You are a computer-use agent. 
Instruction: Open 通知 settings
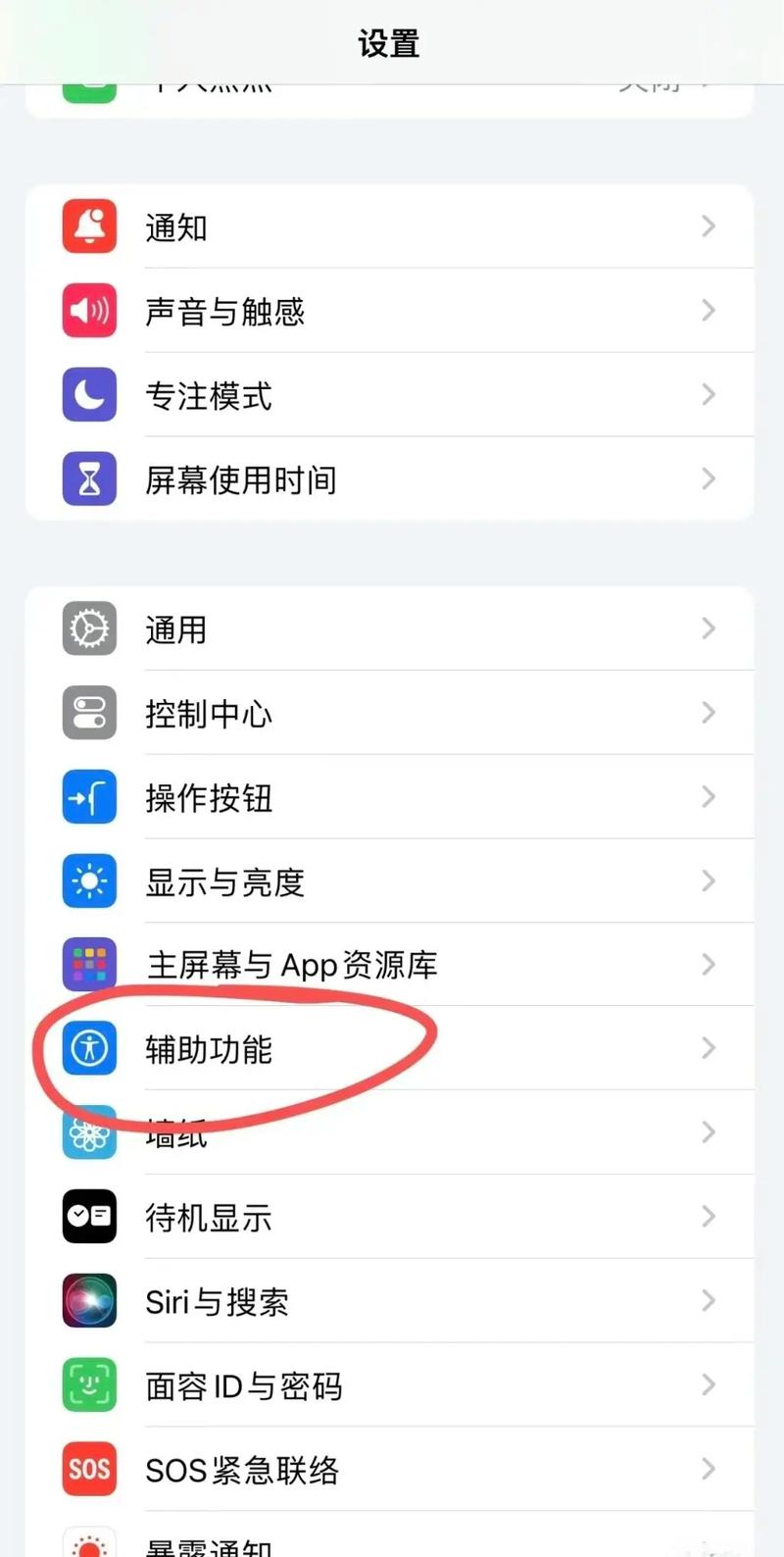click(392, 227)
